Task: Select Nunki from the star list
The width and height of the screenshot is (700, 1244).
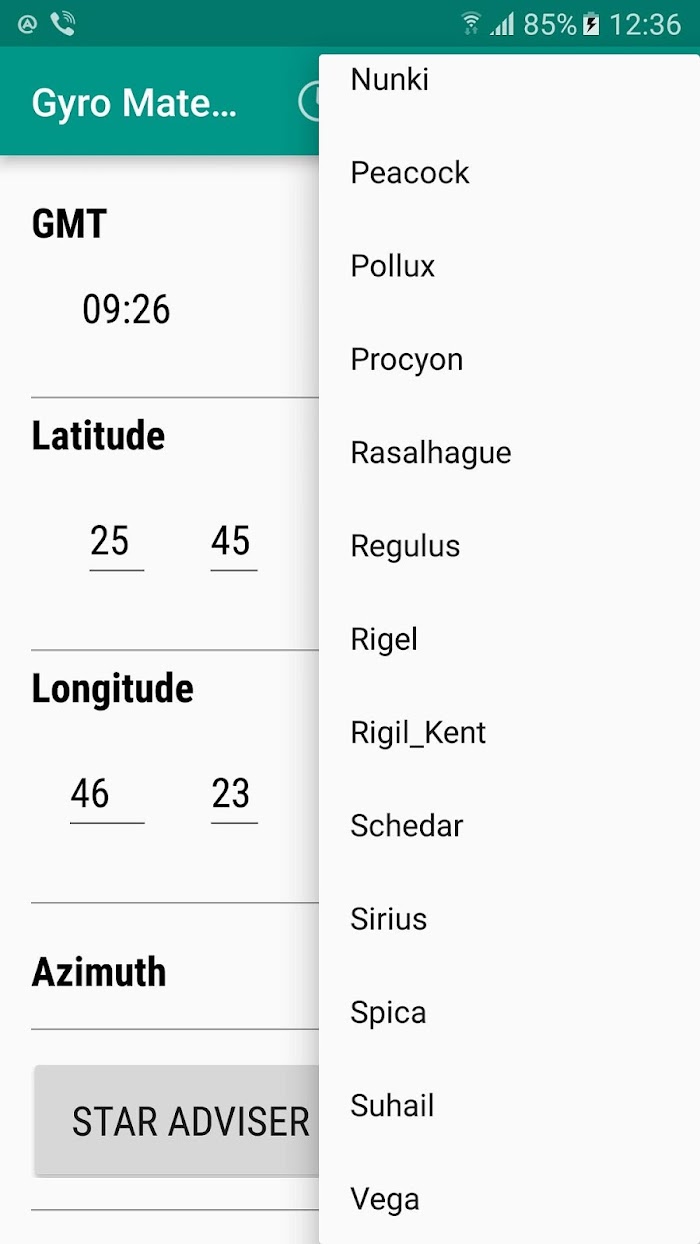Action: tap(509, 80)
